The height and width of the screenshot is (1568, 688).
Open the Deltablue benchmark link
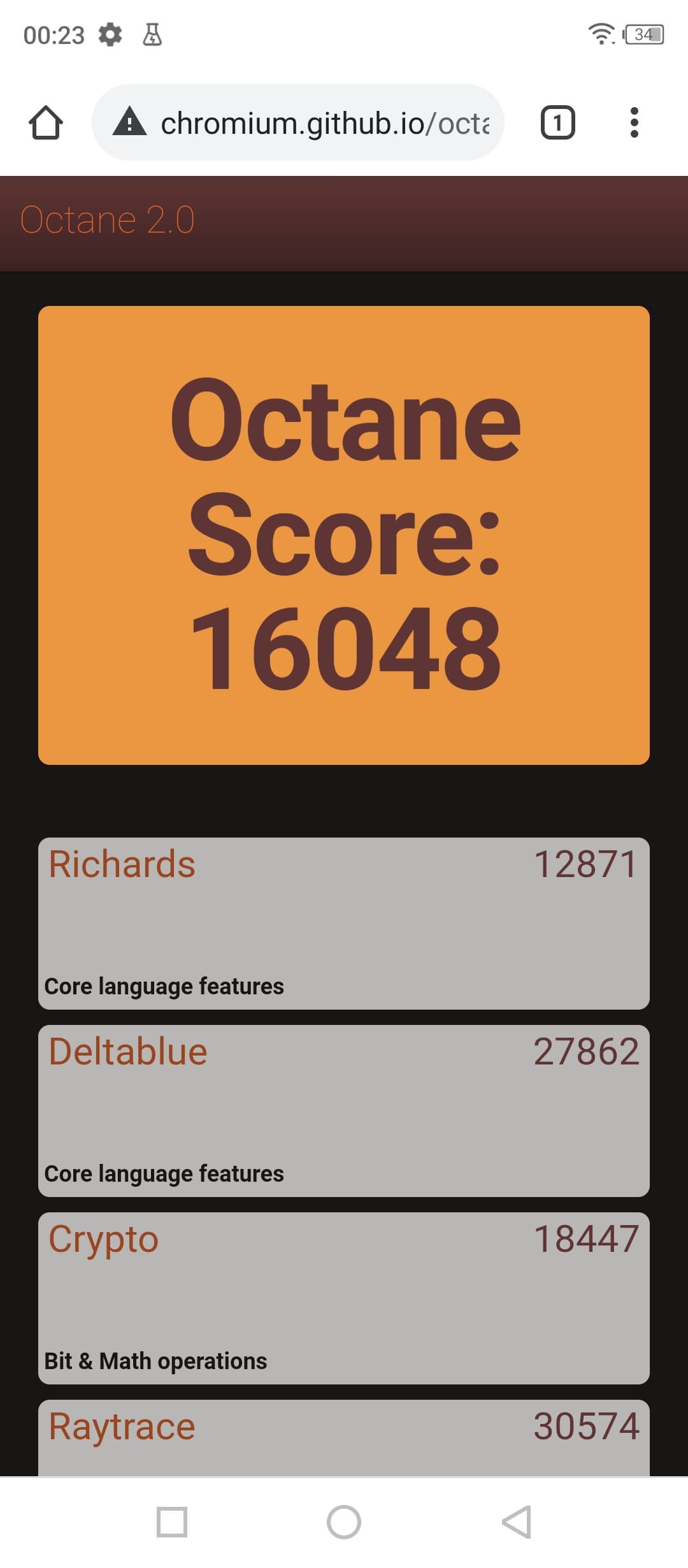tap(128, 1052)
